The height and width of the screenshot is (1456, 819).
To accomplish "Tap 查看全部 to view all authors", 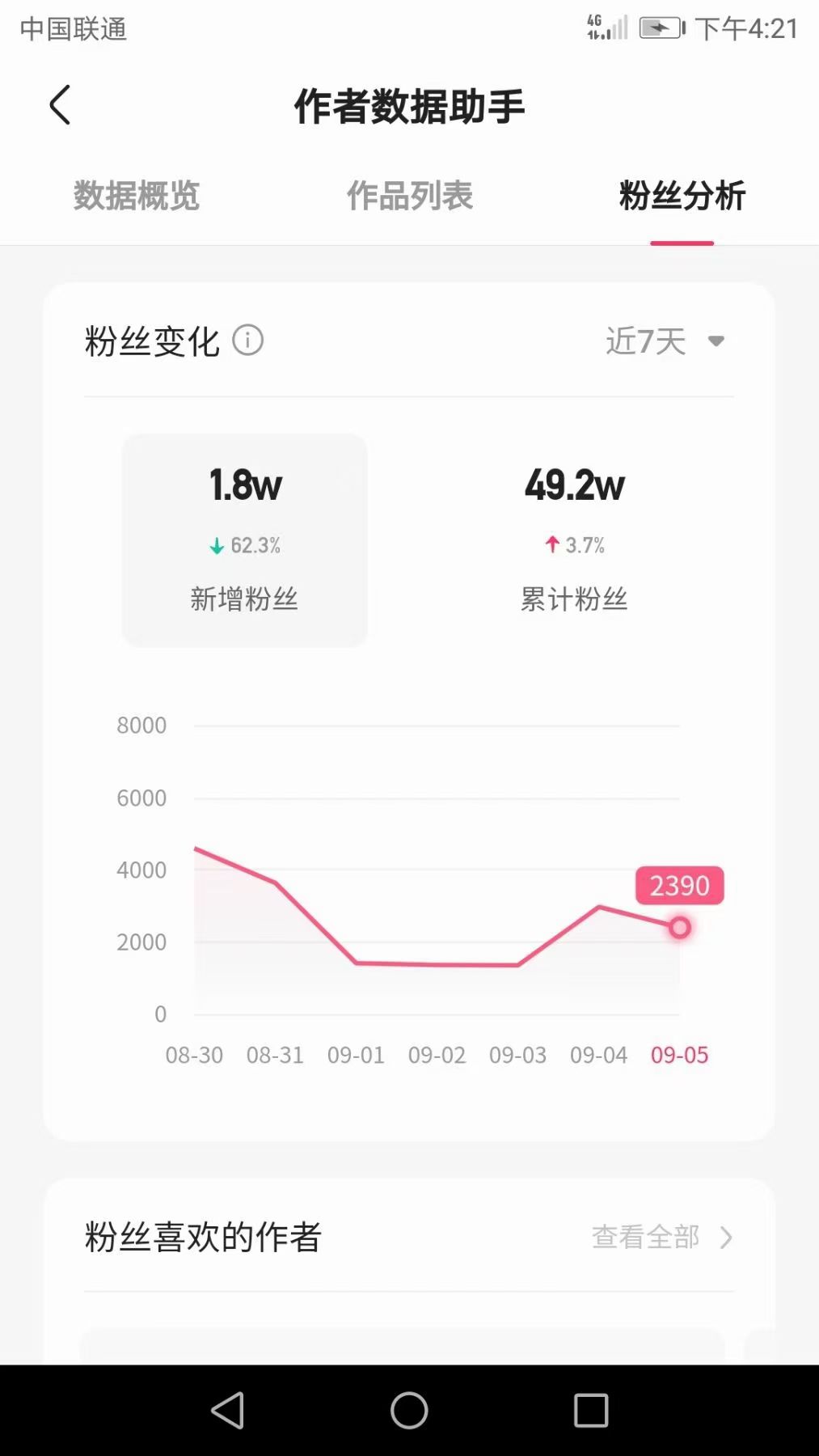I will pyautogui.click(x=645, y=1237).
